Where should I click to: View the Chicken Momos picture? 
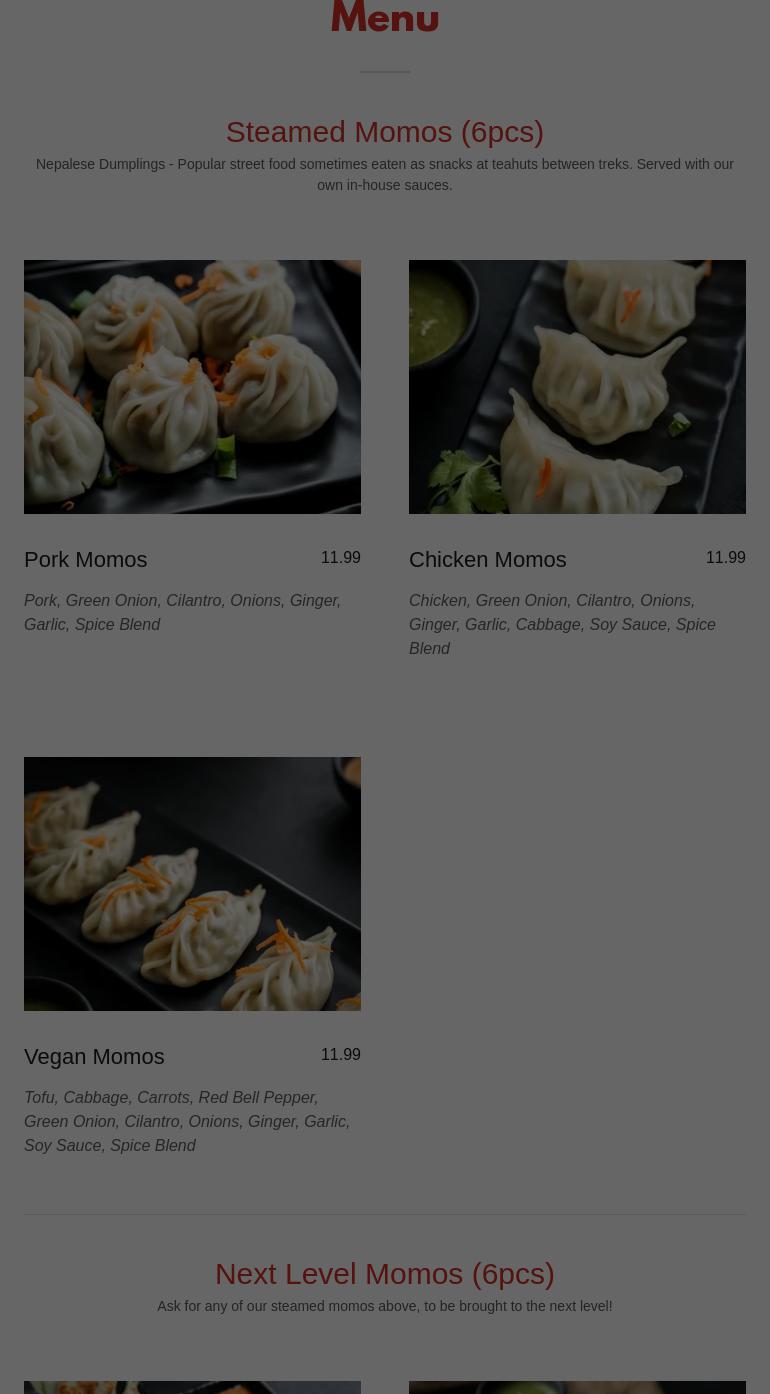[x=577, y=387]
